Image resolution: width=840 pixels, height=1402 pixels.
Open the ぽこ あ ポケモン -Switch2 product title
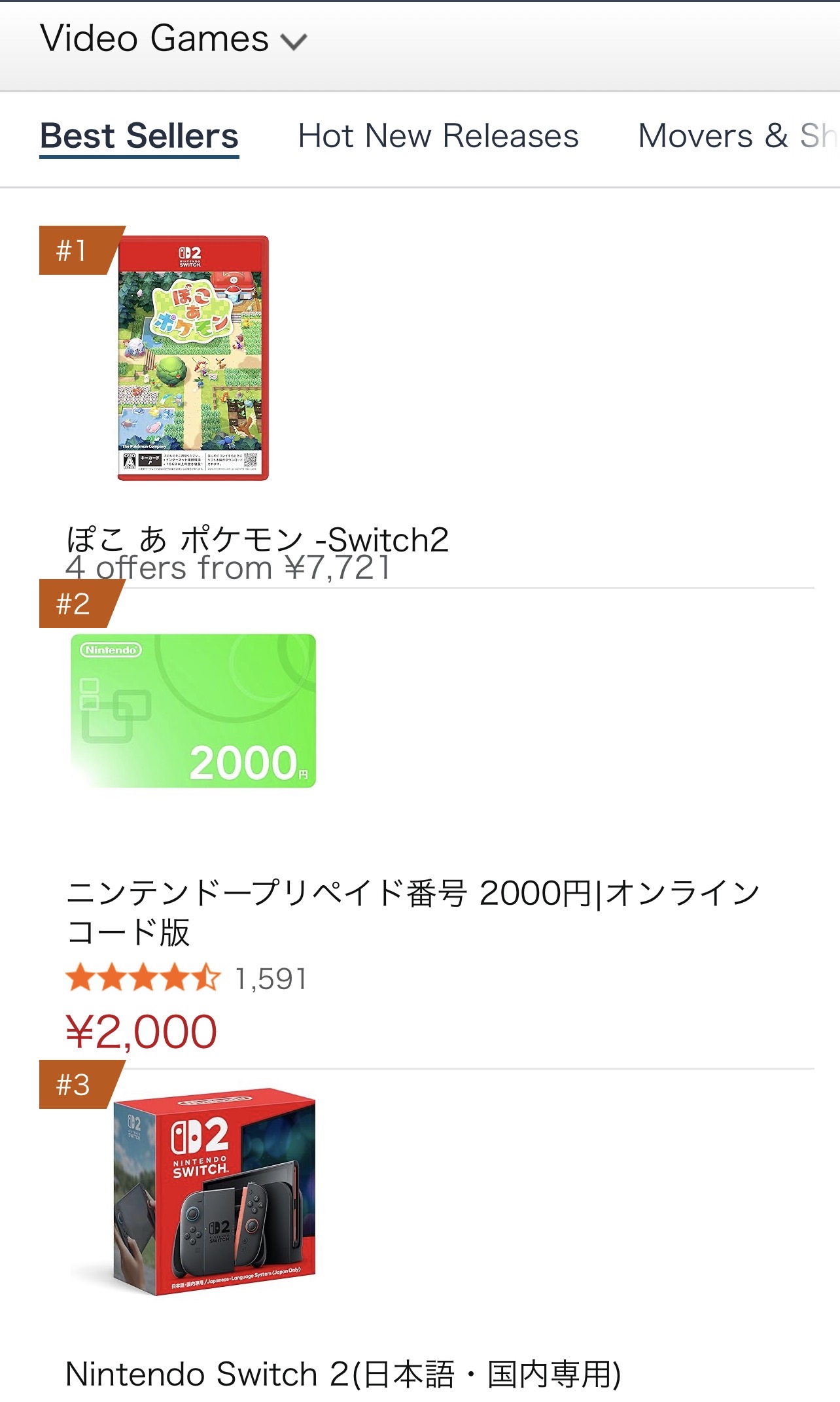pyautogui.click(x=258, y=540)
